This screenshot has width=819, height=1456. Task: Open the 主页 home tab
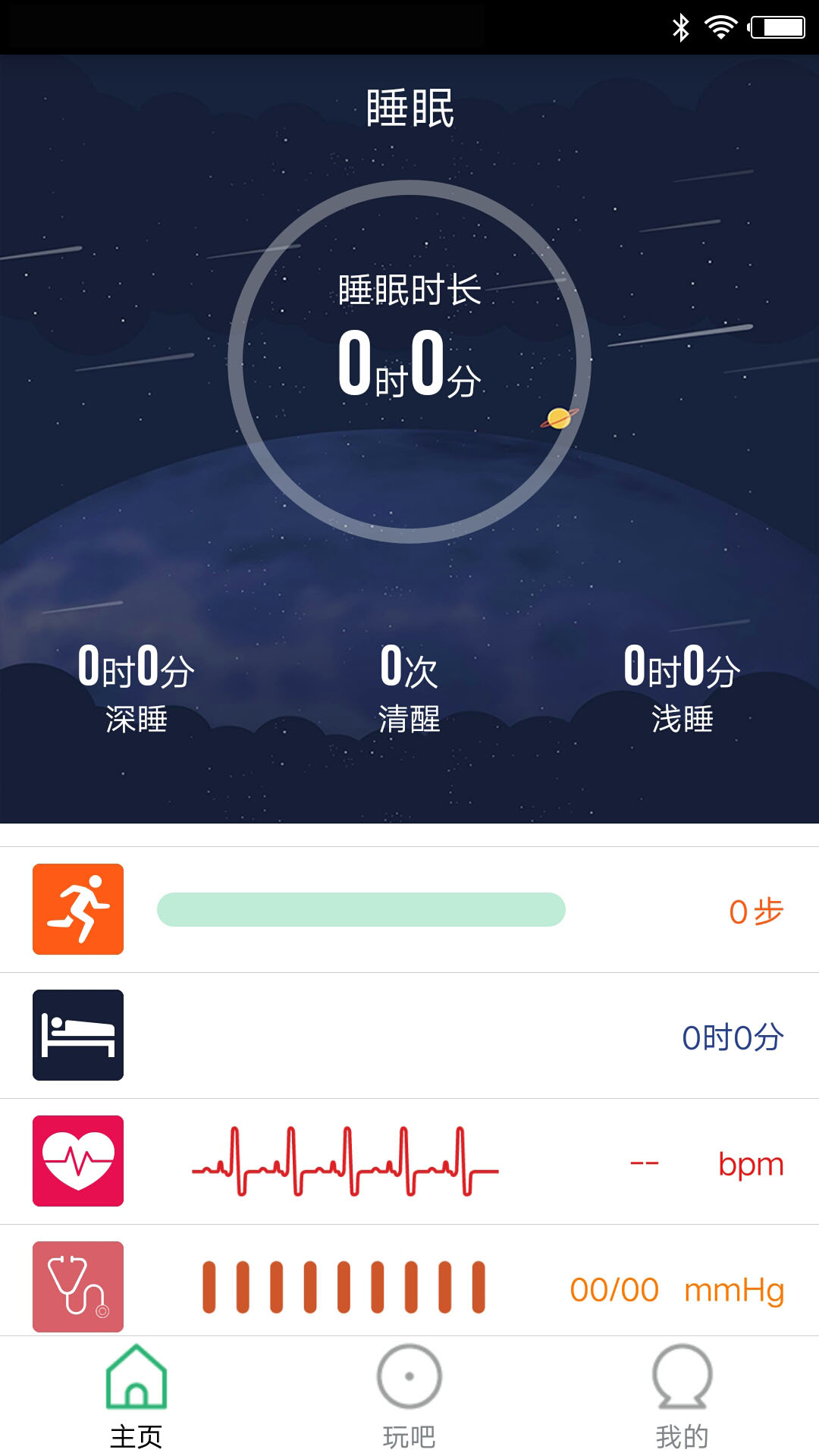pyautogui.click(x=136, y=1403)
